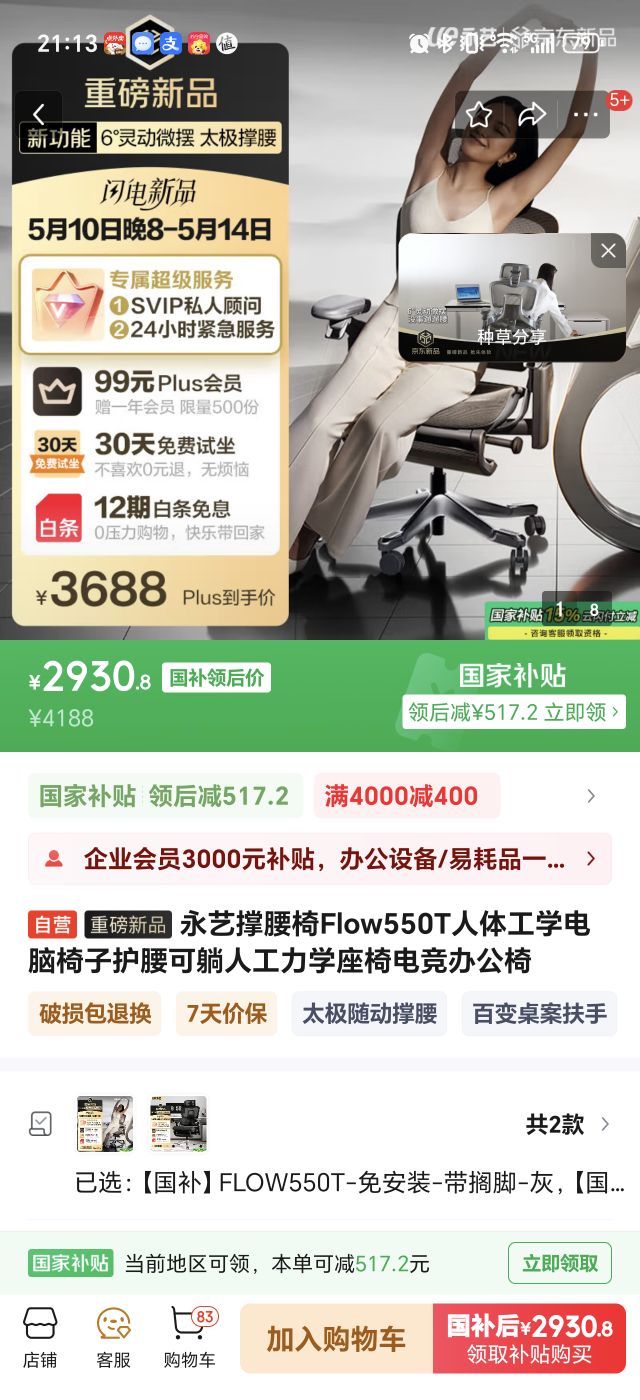Expand the 共2款 style options

click(x=567, y=1124)
